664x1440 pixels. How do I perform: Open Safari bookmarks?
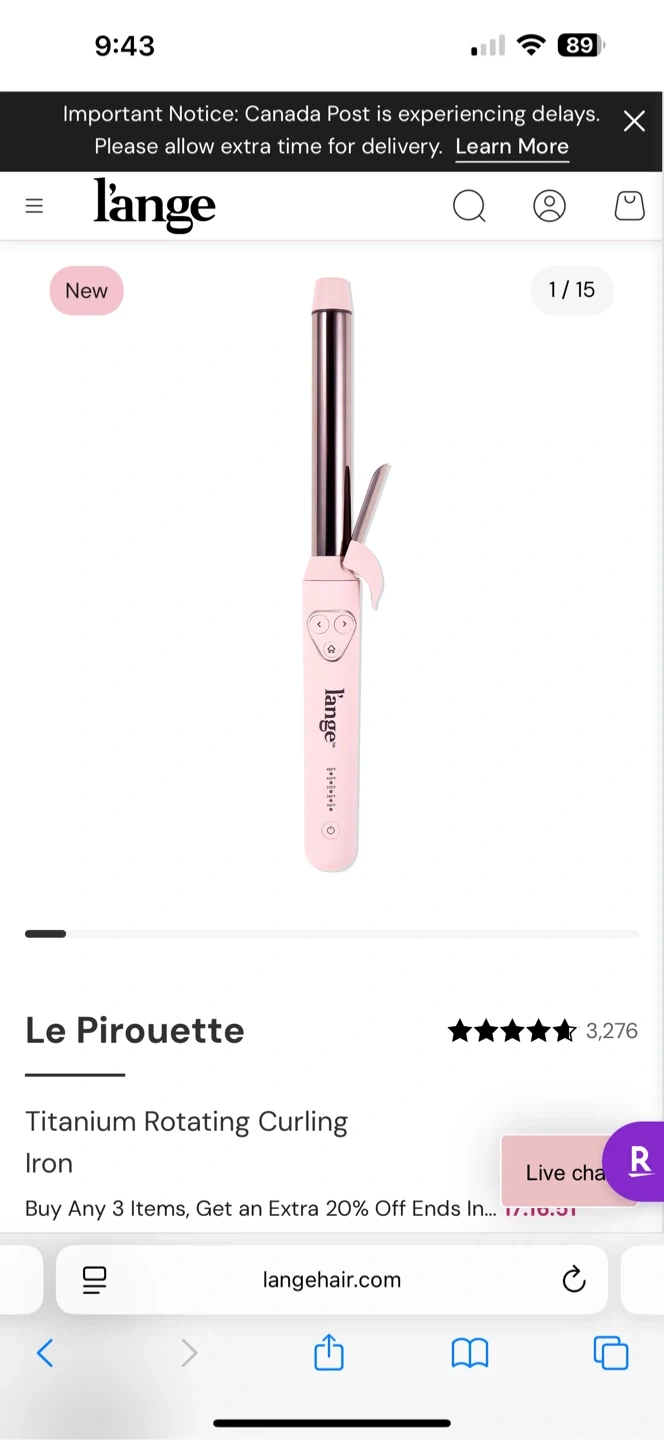469,1353
